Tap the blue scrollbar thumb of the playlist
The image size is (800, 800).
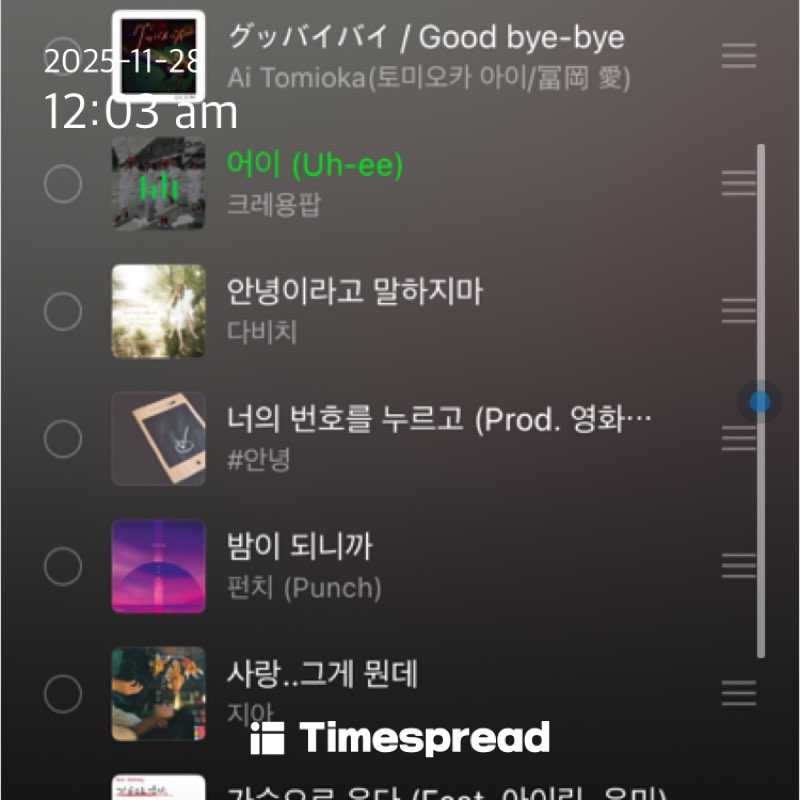[760, 402]
